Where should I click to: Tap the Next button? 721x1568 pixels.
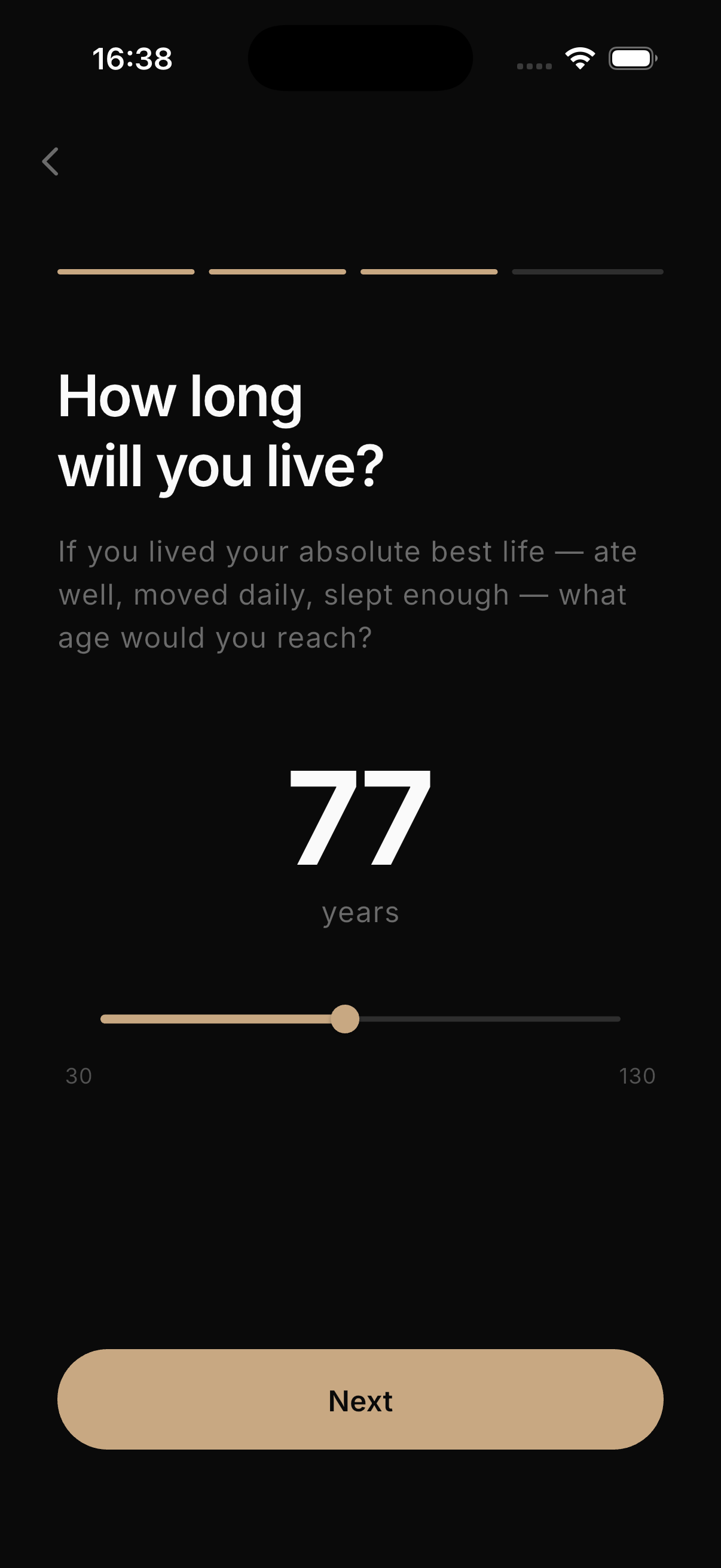click(x=360, y=1399)
